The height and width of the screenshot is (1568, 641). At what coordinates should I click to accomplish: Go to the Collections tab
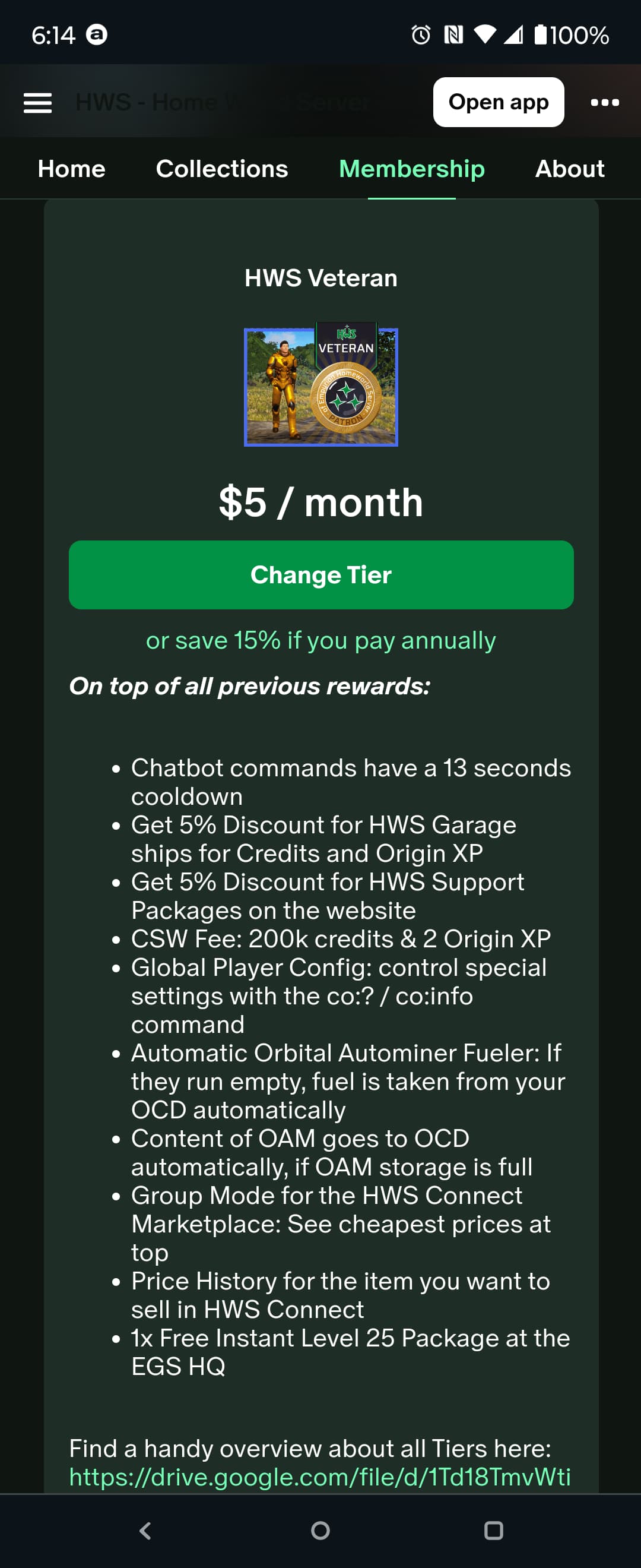tap(221, 169)
